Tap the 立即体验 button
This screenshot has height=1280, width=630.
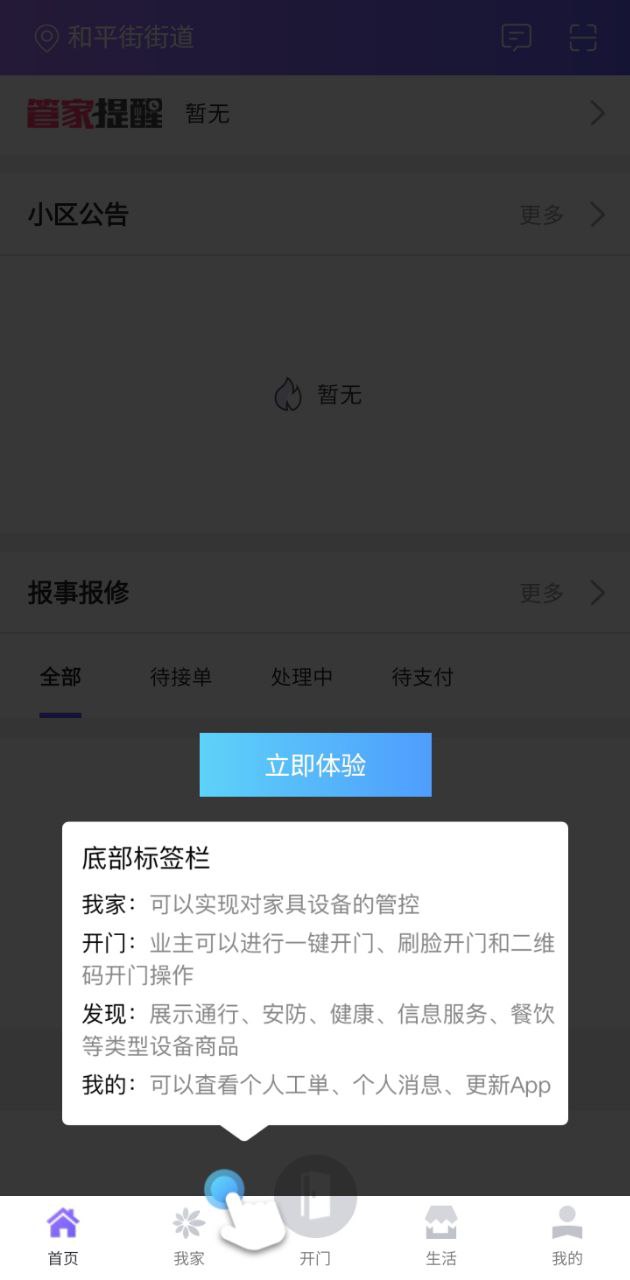coord(315,765)
